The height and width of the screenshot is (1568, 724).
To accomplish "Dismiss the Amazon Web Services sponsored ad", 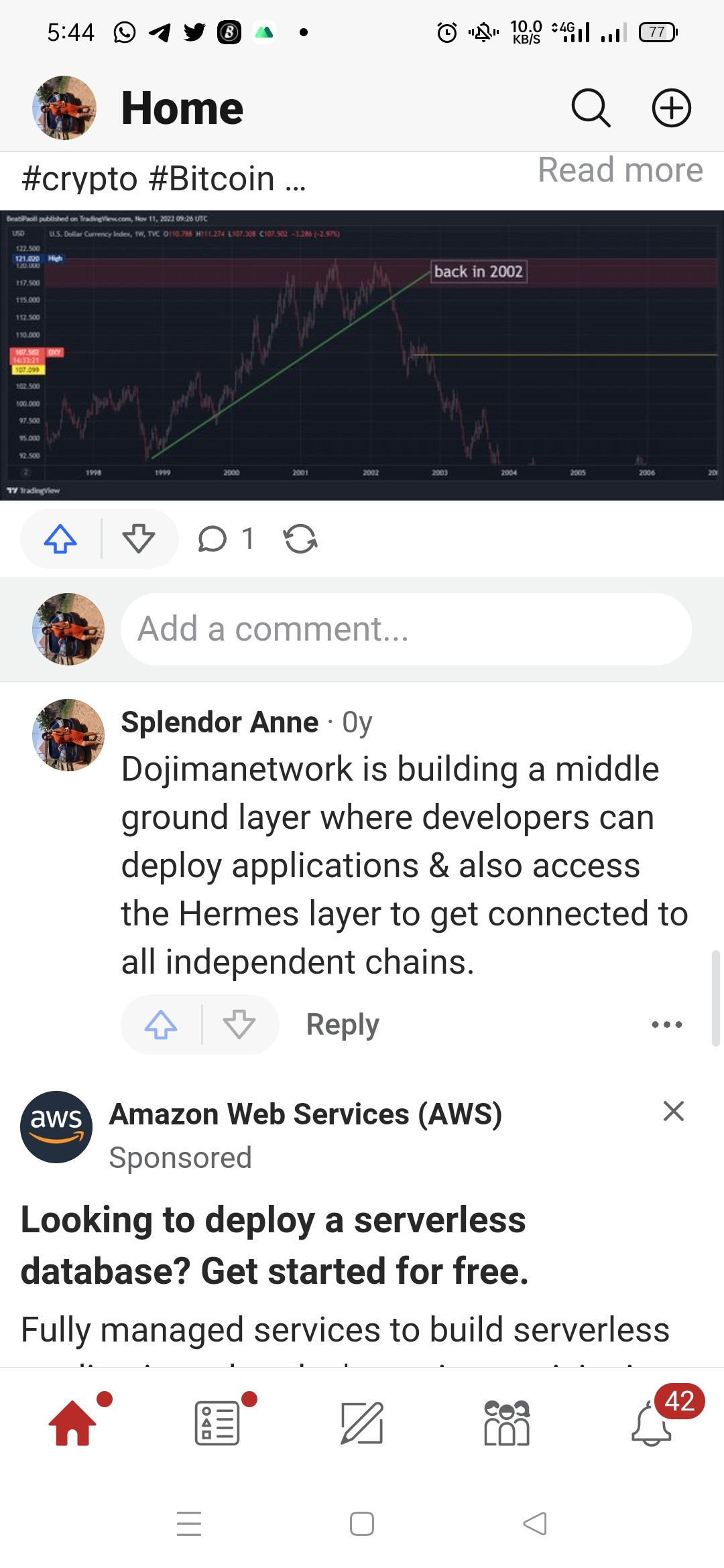I will 673,1111.
